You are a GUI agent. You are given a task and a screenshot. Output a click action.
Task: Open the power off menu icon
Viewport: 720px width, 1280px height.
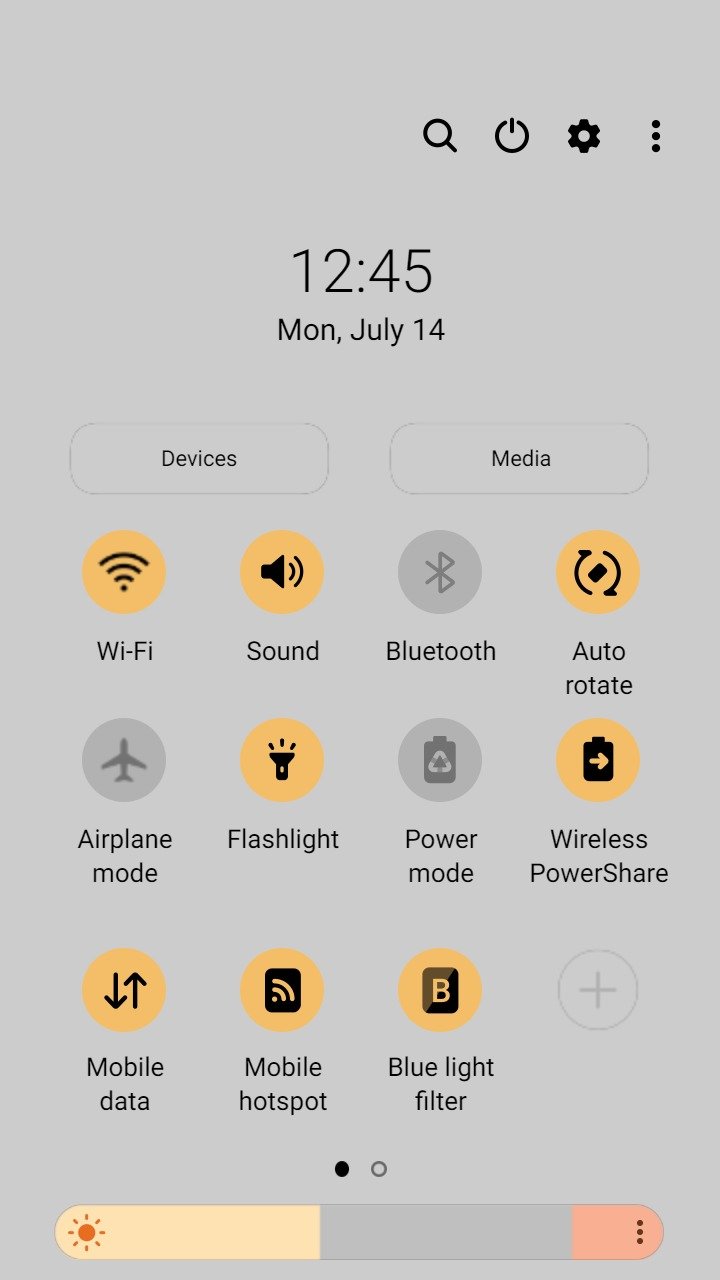(512, 135)
